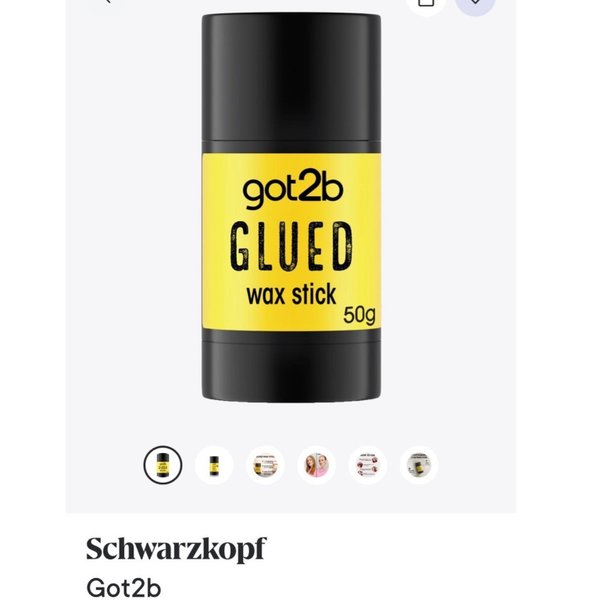Select the highlighted first gallery thumbnail

click(x=163, y=465)
